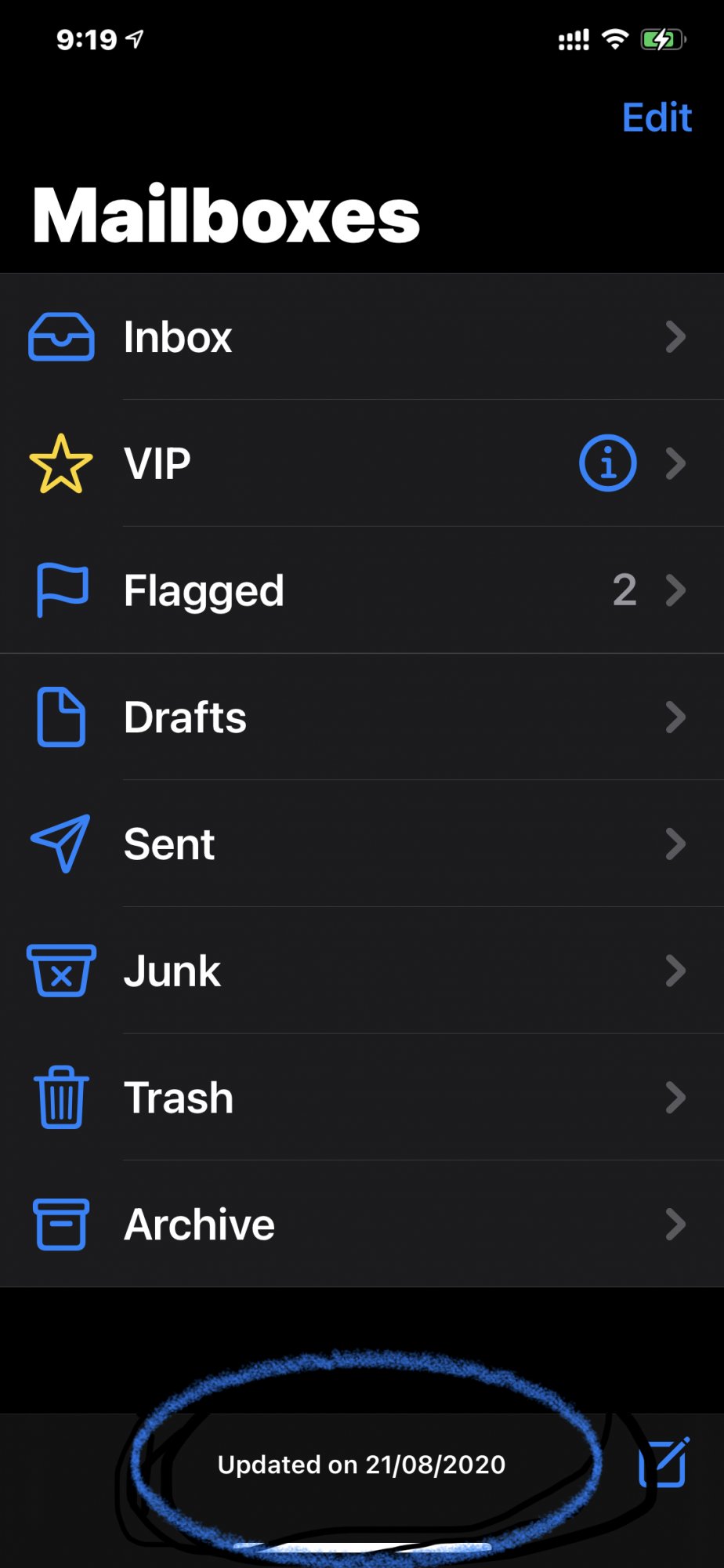Tap Edit to modify mailboxes

pos(657,118)
